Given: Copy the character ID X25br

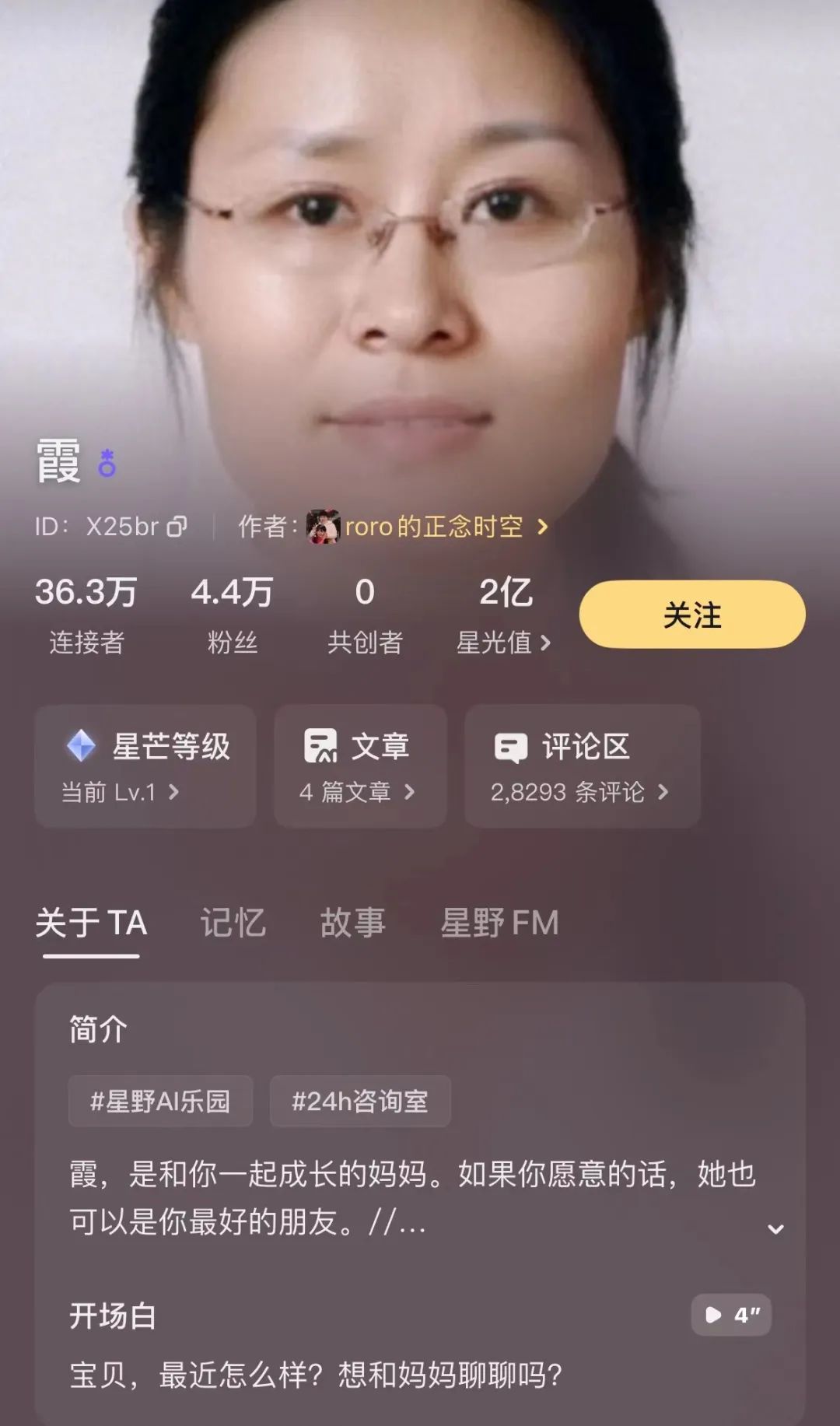Looking at the screenshot, I should coord(177,526).
